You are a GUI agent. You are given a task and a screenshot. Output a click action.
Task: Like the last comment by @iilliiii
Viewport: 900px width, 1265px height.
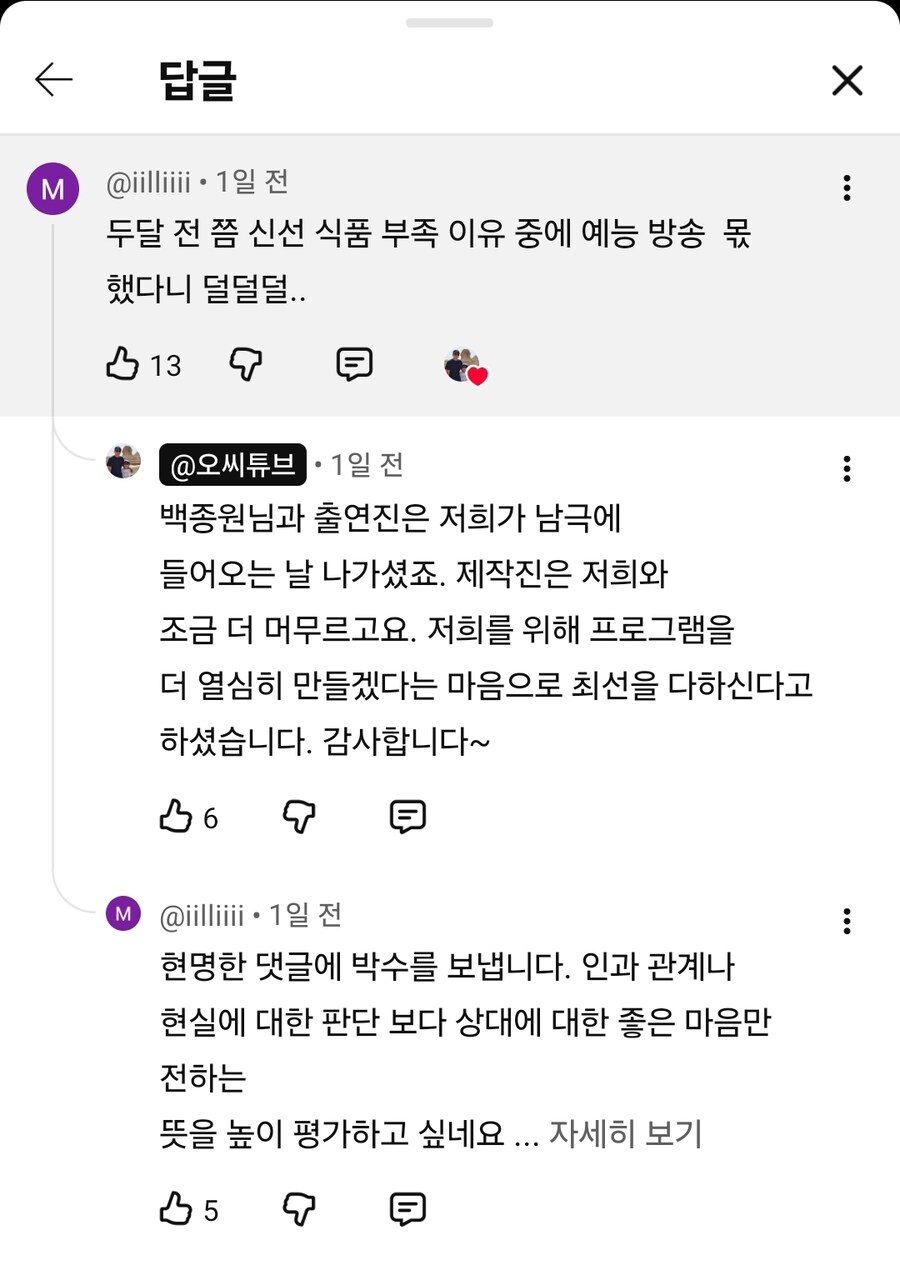tap(173, 1210)
